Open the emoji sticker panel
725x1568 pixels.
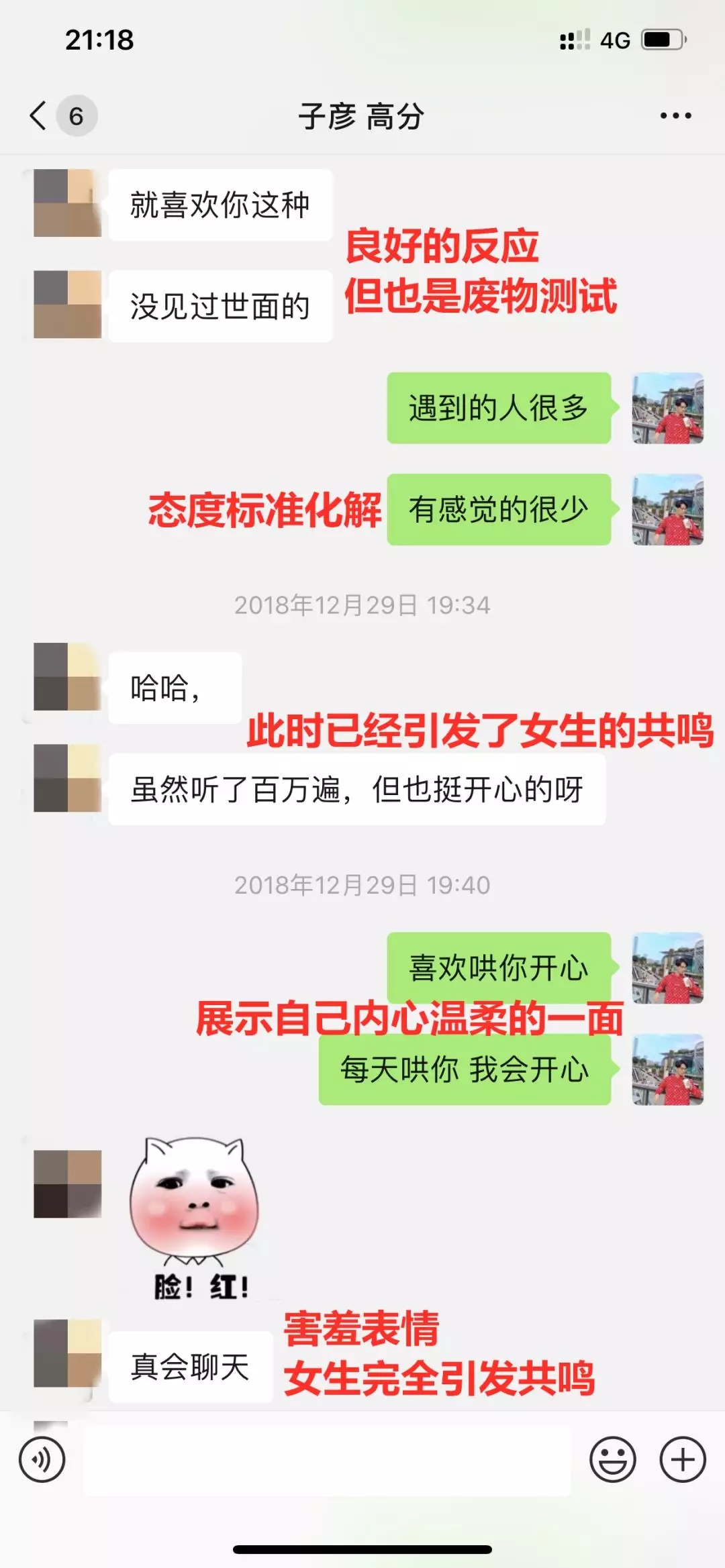pos(612,1459)
